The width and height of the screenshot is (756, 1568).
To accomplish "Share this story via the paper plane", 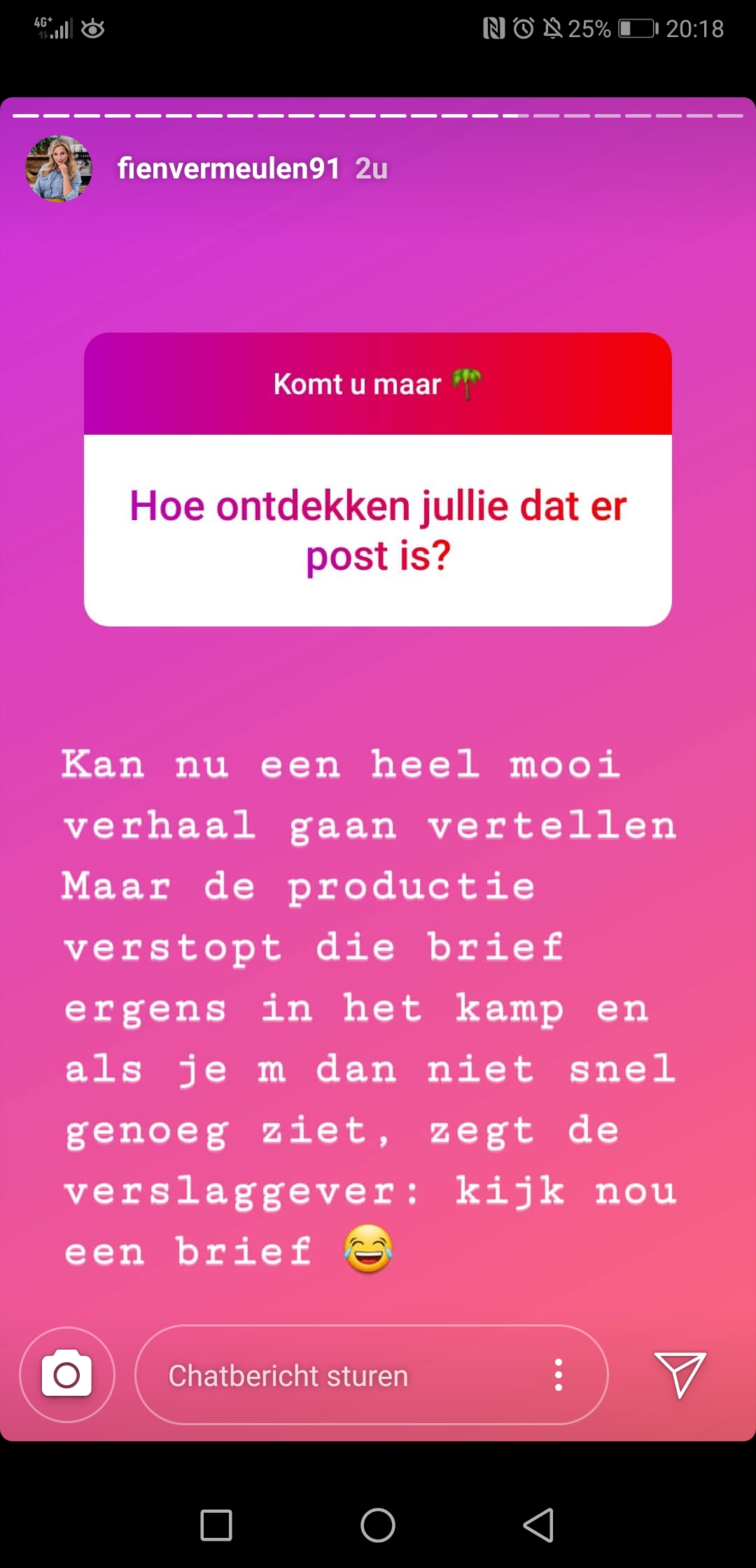I will (x=680, y=1375).
